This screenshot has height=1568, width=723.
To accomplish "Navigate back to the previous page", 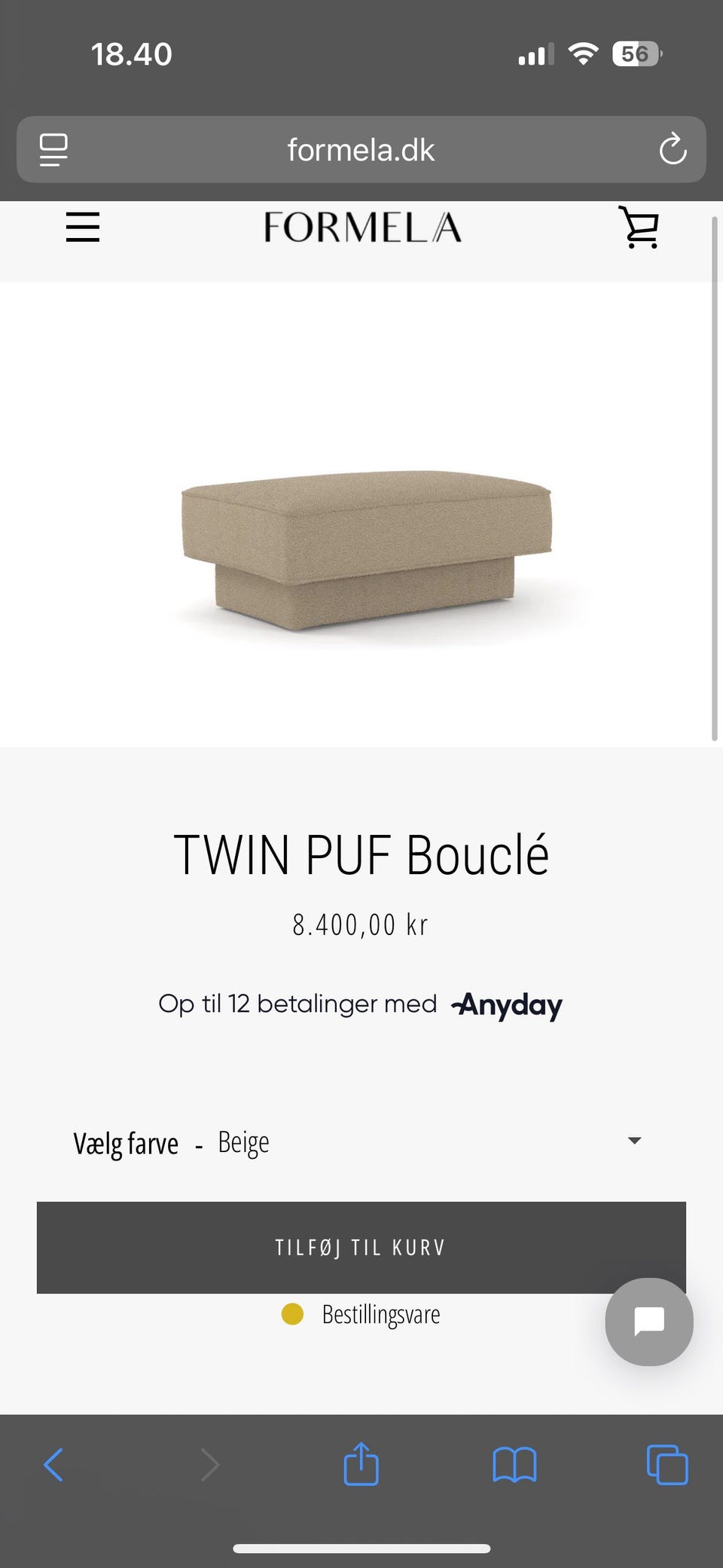I will coord(53,1465).
